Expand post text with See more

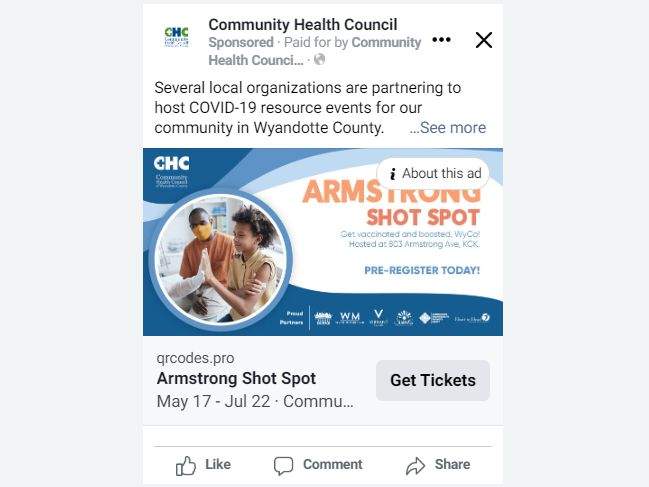coord(449,128)
